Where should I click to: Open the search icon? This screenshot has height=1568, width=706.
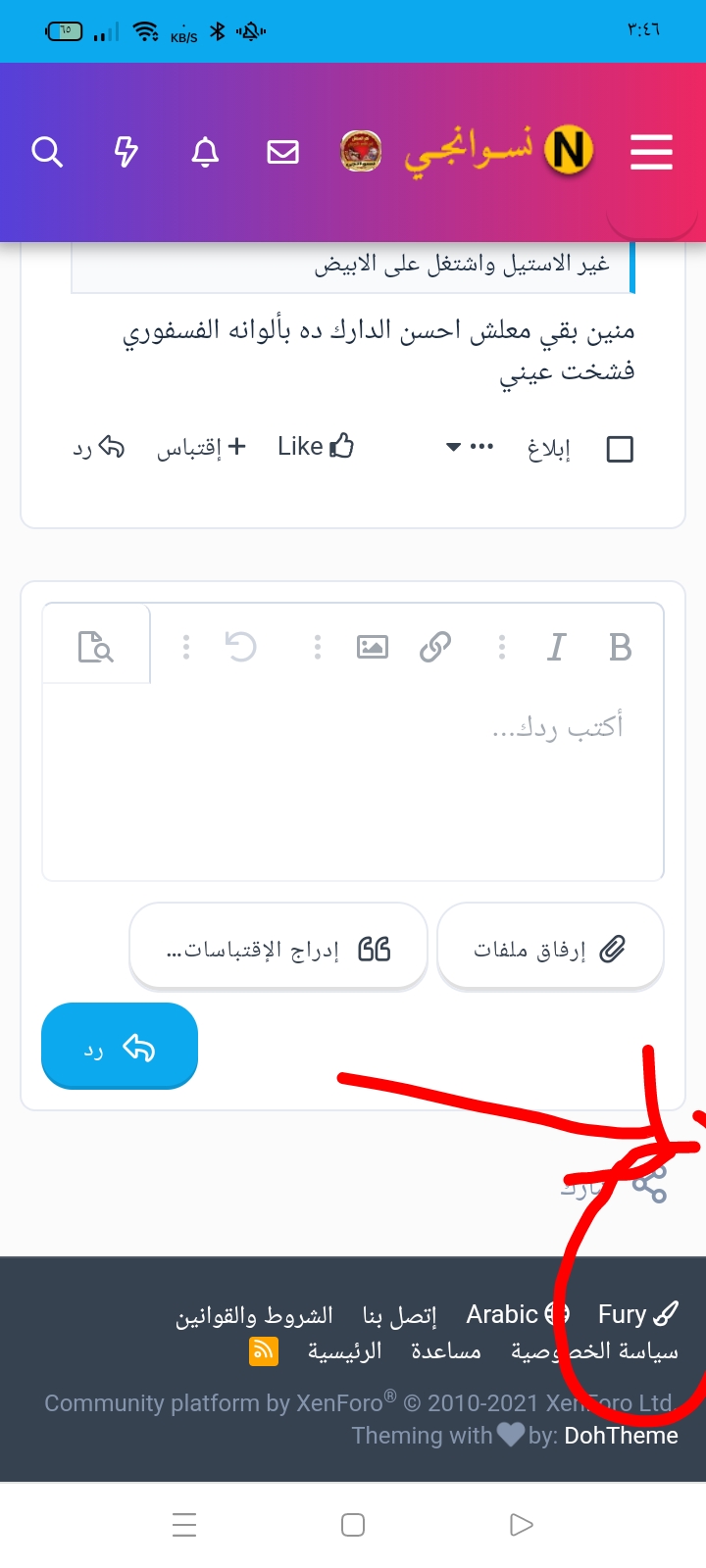click(x=46, y=152)
